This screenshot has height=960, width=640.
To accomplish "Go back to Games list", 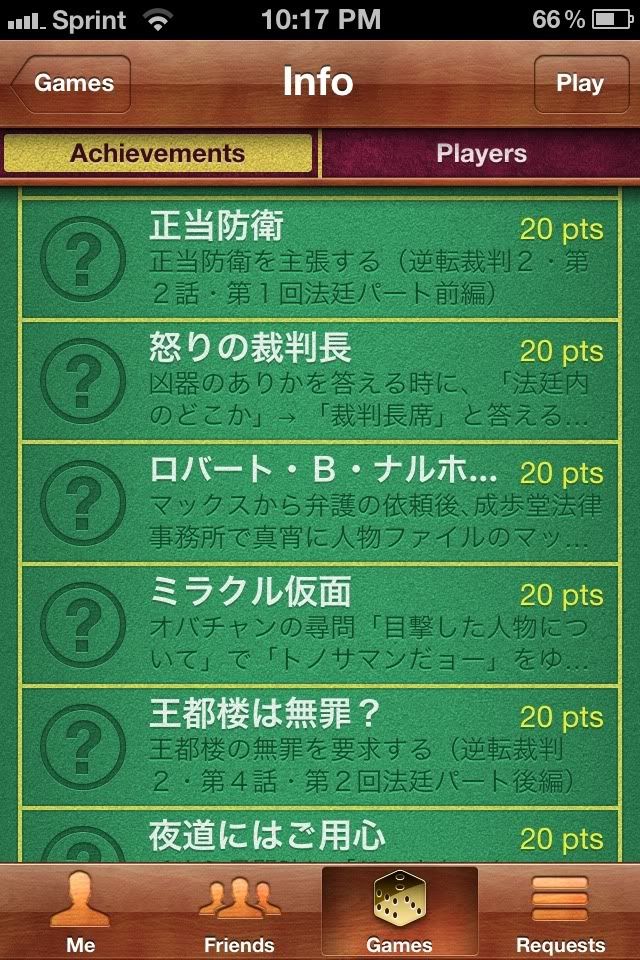I will coord(72,84).
